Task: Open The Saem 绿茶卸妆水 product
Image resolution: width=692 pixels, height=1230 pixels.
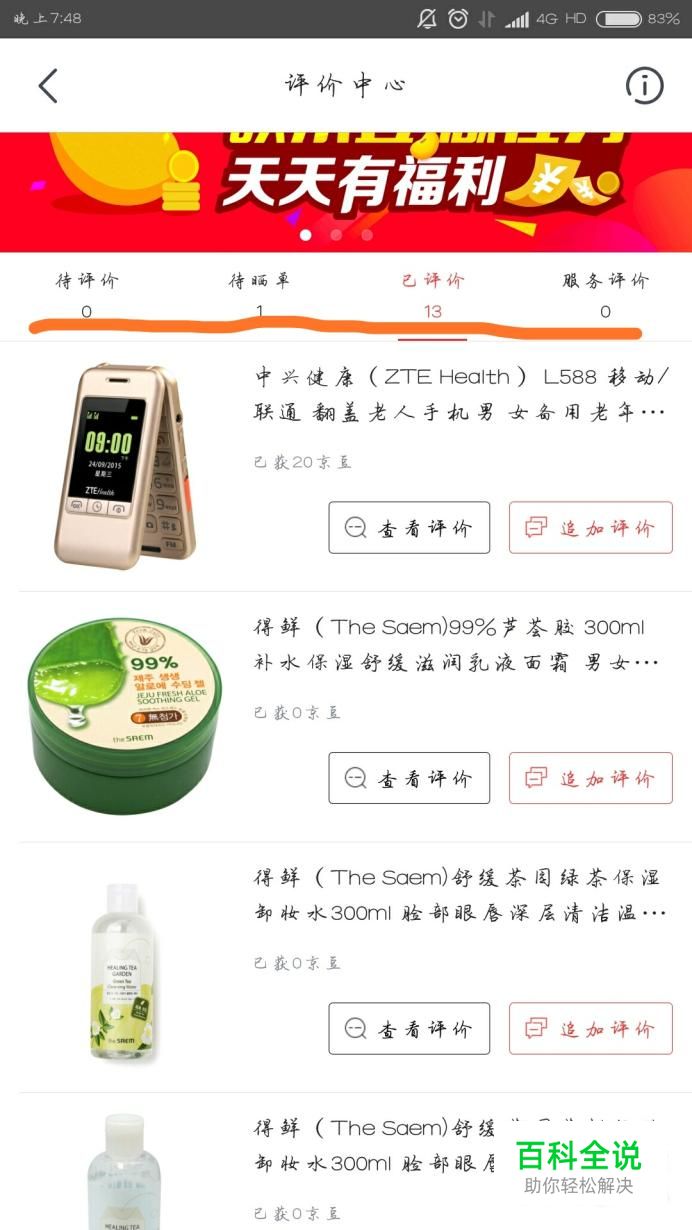Action: (x=456, y=895)
